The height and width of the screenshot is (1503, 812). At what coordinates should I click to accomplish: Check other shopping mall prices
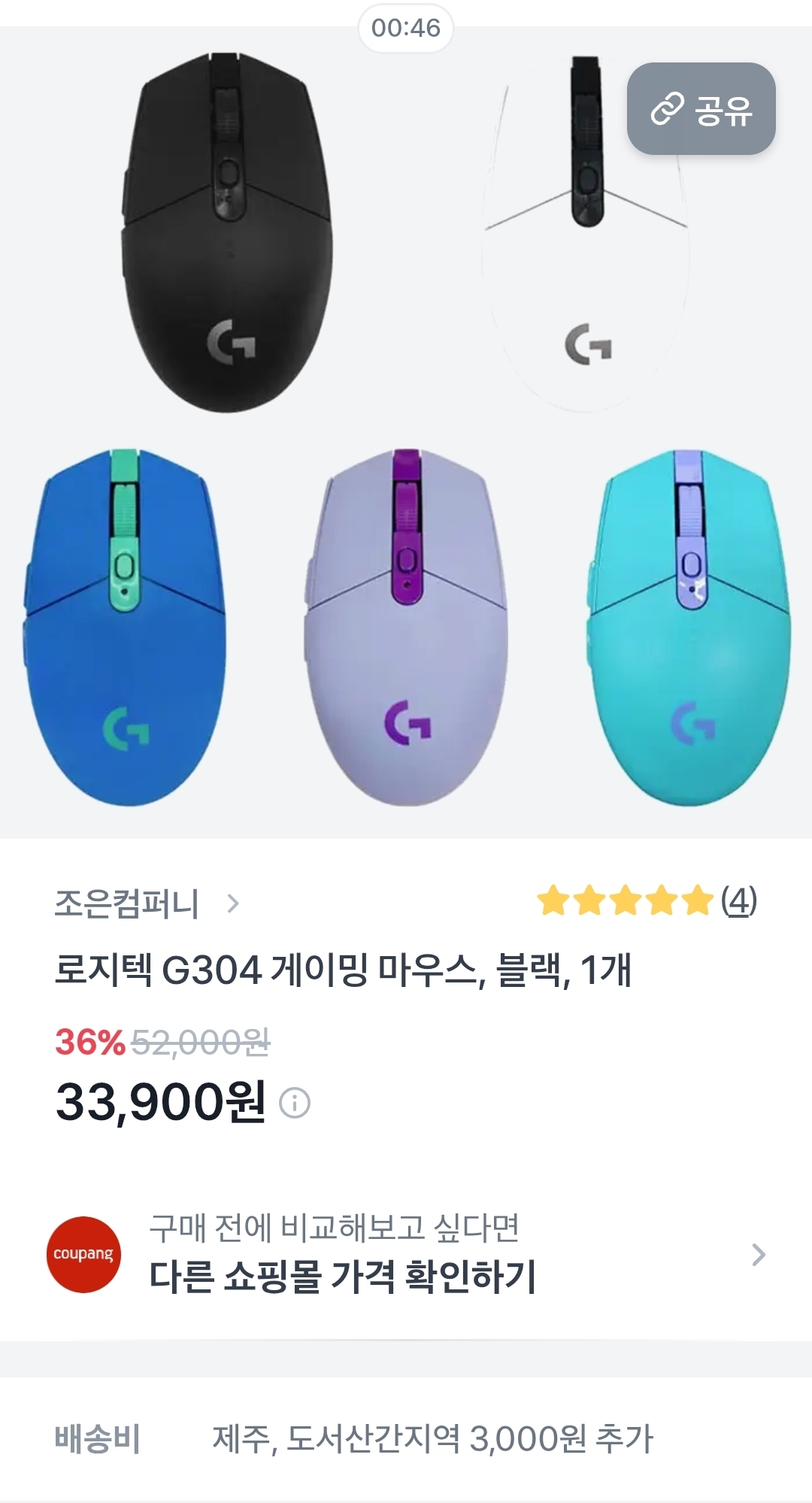coord(406,1255)
